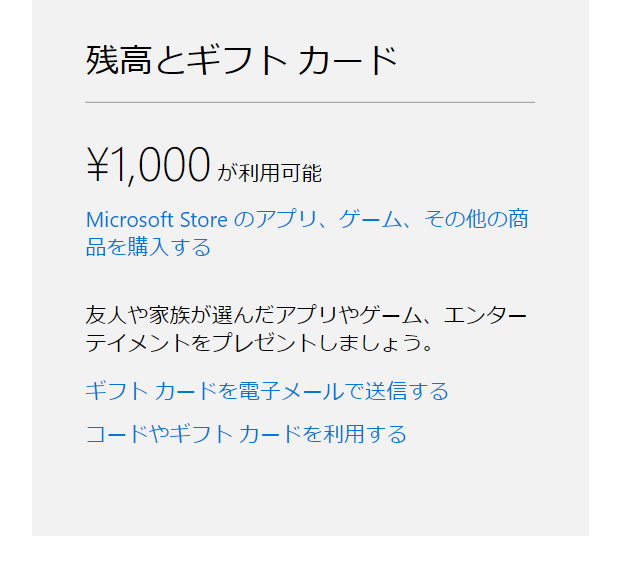627x564 pixels.
Task: Open the Microsoft Store apps and games link
Action: [x=306, y=220]
